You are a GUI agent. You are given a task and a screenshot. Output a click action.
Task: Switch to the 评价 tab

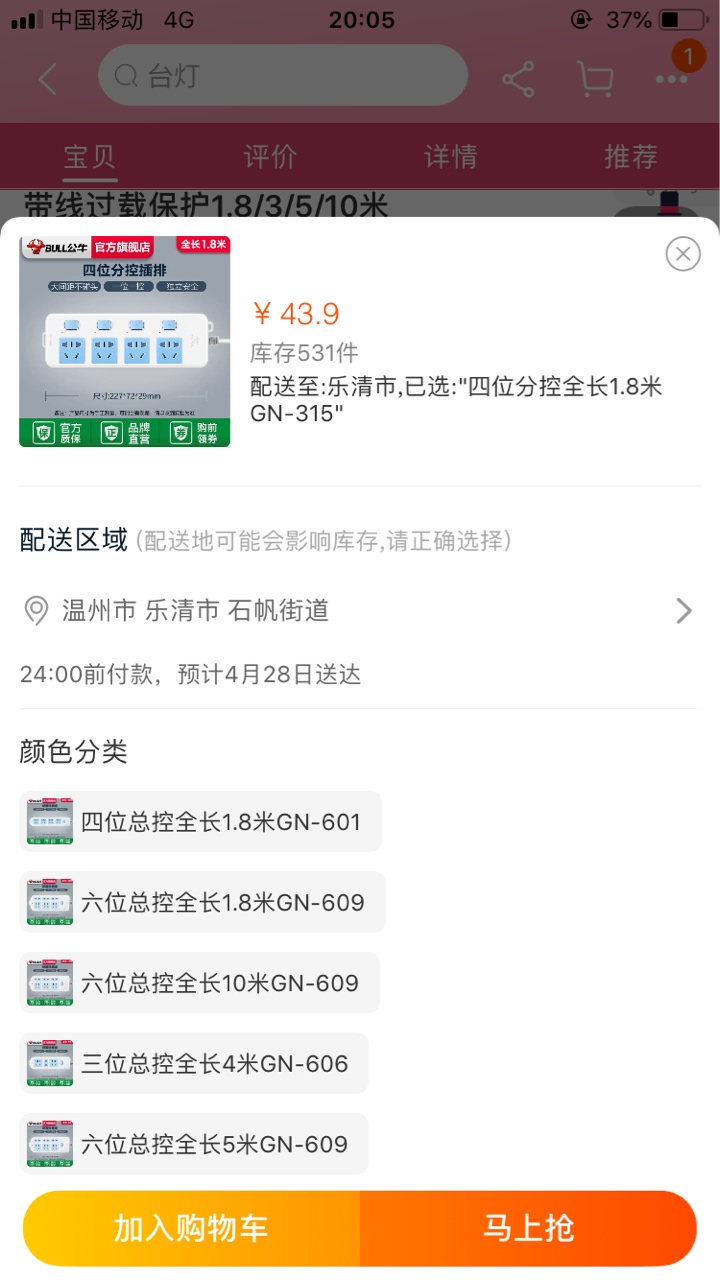tap(270, 156)
